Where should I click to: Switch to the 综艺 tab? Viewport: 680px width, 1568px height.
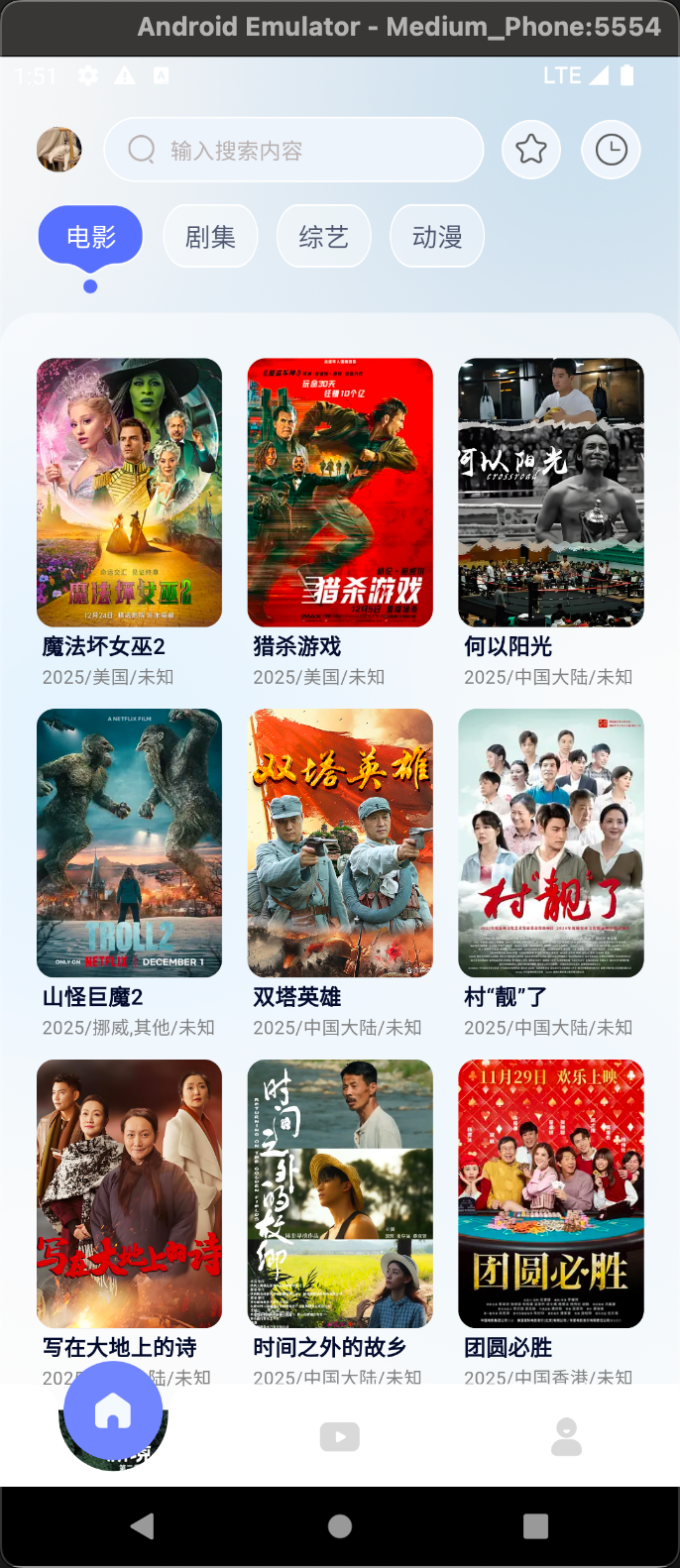[324, 237]
